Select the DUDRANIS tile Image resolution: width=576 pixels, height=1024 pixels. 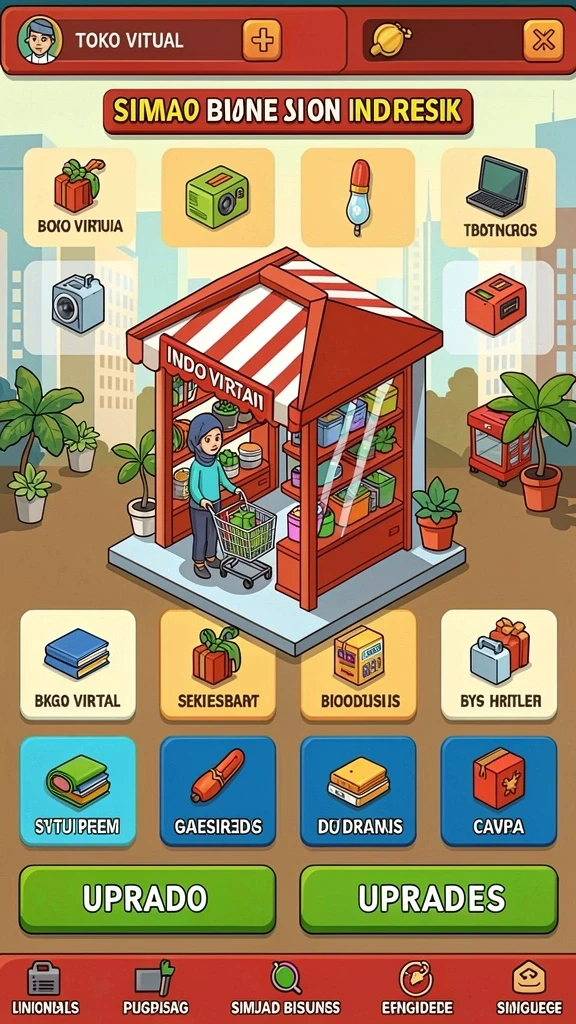pos(359,792)
